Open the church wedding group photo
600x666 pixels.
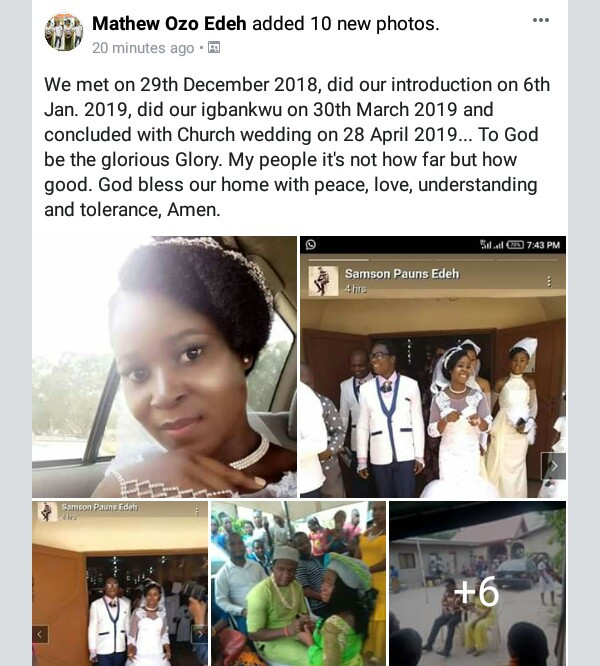[x=433, y=367]
